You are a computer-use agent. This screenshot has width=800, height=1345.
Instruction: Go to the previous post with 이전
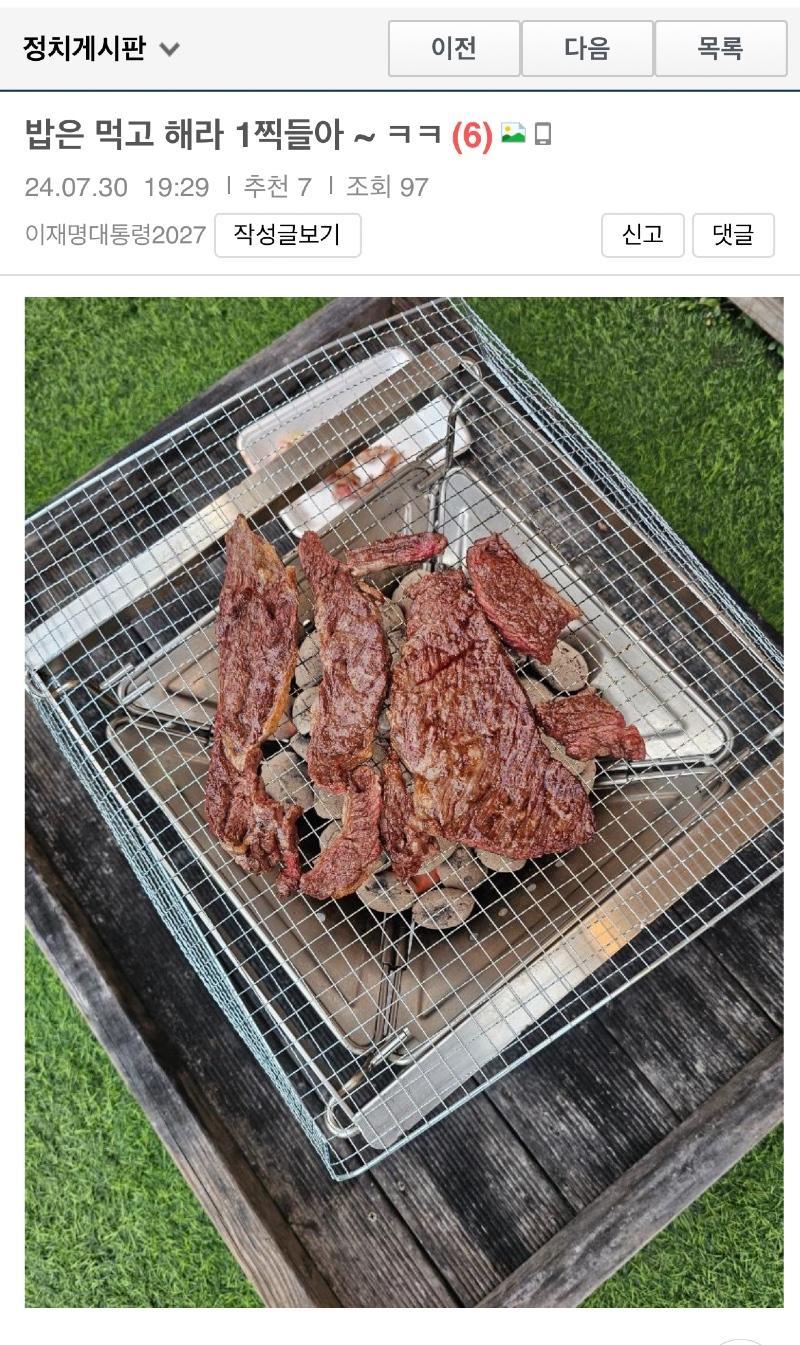[x=454, y=48]
